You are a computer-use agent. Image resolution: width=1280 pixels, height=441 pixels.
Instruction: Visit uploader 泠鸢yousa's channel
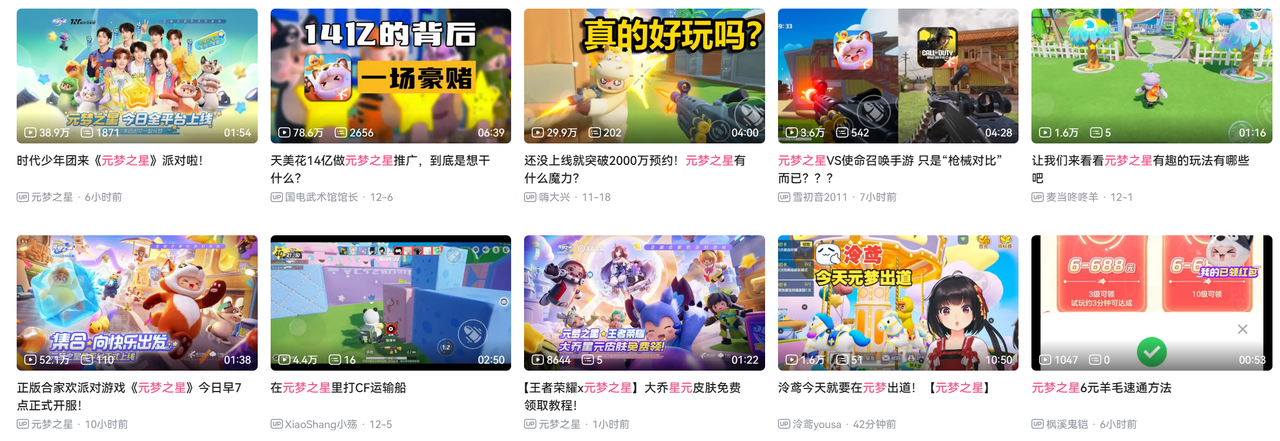(x=817, y=424)
